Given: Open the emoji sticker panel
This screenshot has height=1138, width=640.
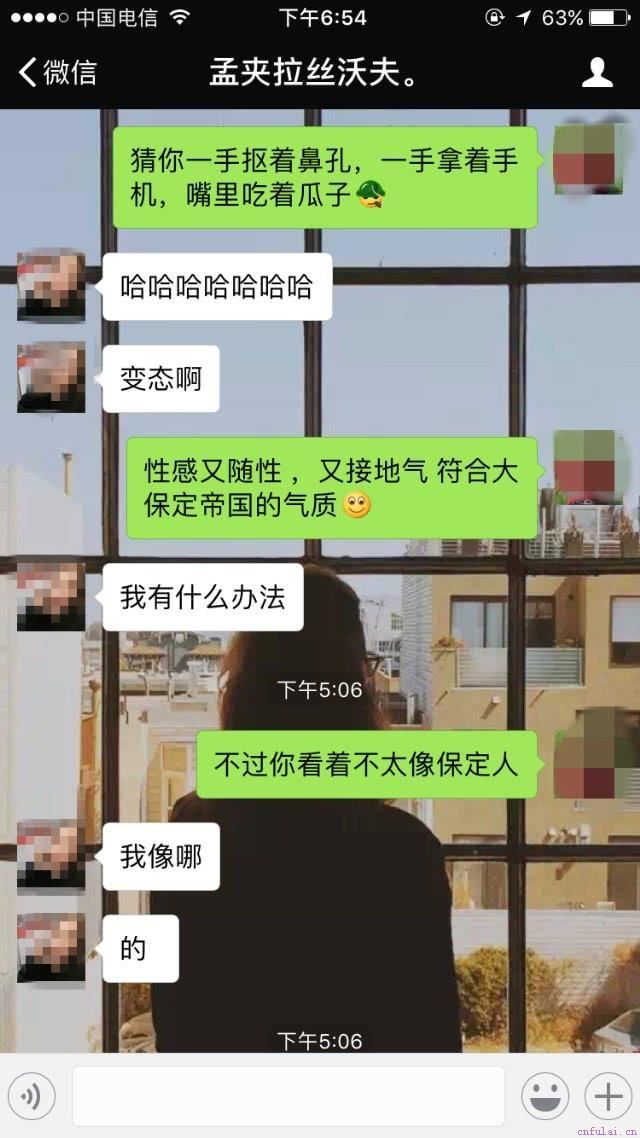Looking at the screenshot, I should [545, 1097].
